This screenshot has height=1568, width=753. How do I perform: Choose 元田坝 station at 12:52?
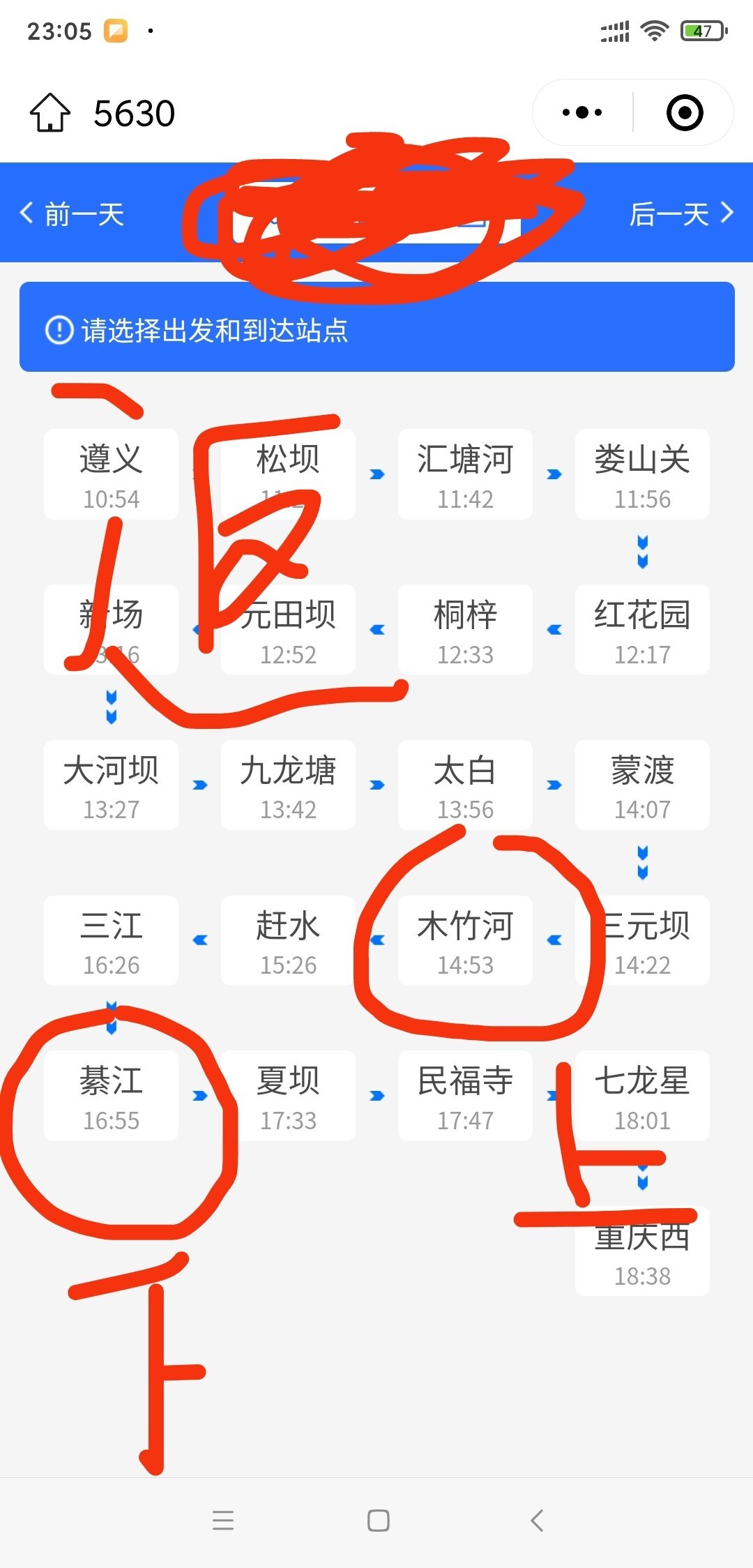point(288,630)
